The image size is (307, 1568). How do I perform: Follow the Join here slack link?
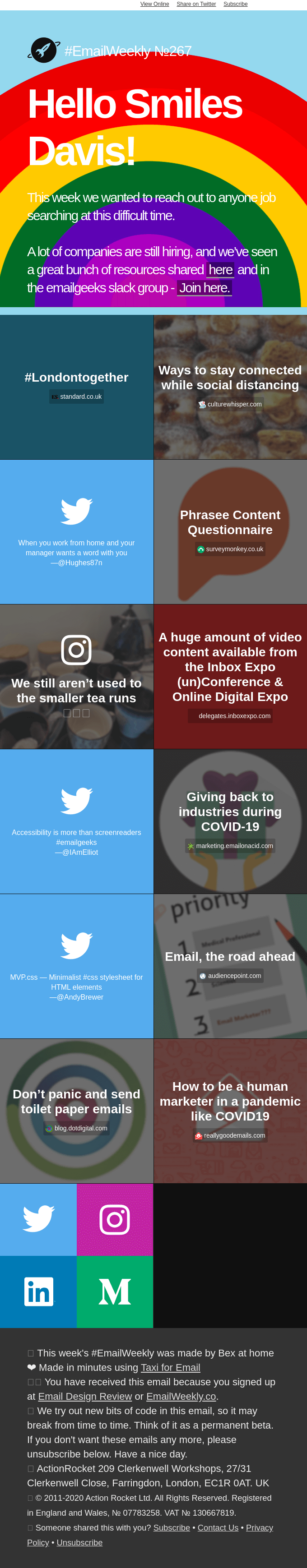click(x=204, y=288)
